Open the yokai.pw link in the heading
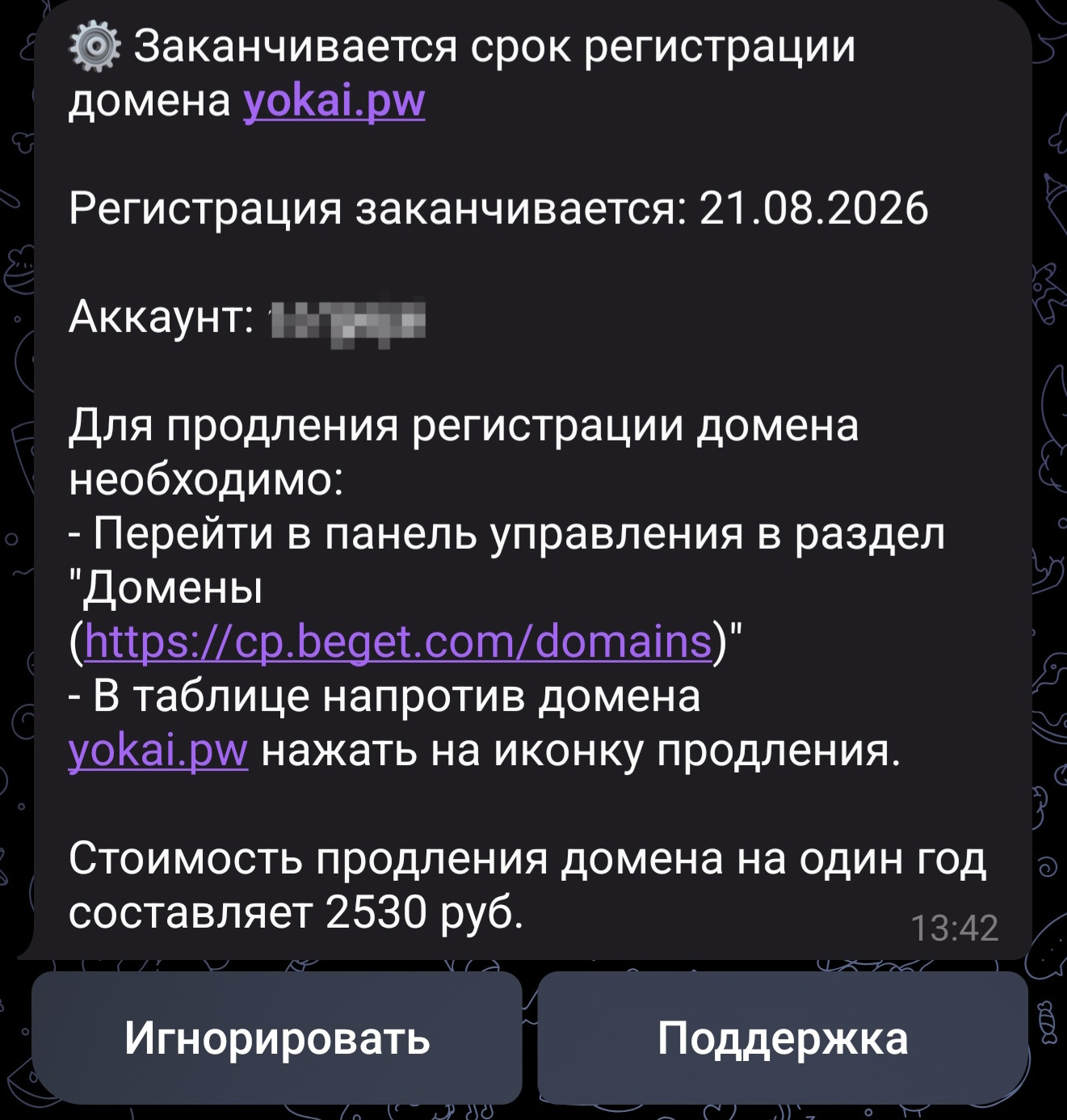Image resolution: width=1067 pixels, height=1120 pixels. (334, 101)
